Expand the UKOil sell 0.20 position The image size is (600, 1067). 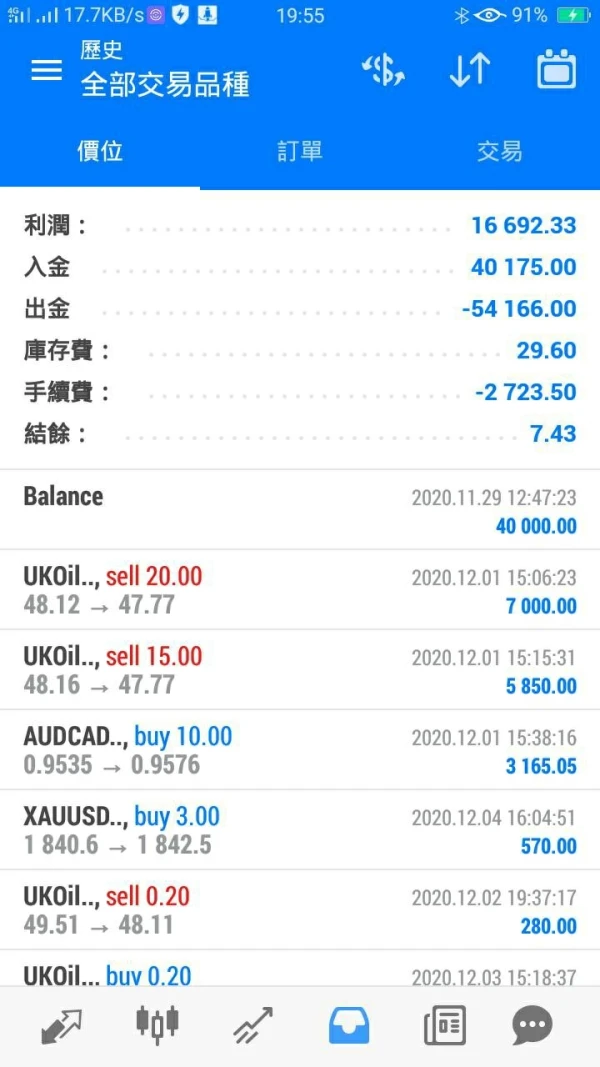coord(300,910)
